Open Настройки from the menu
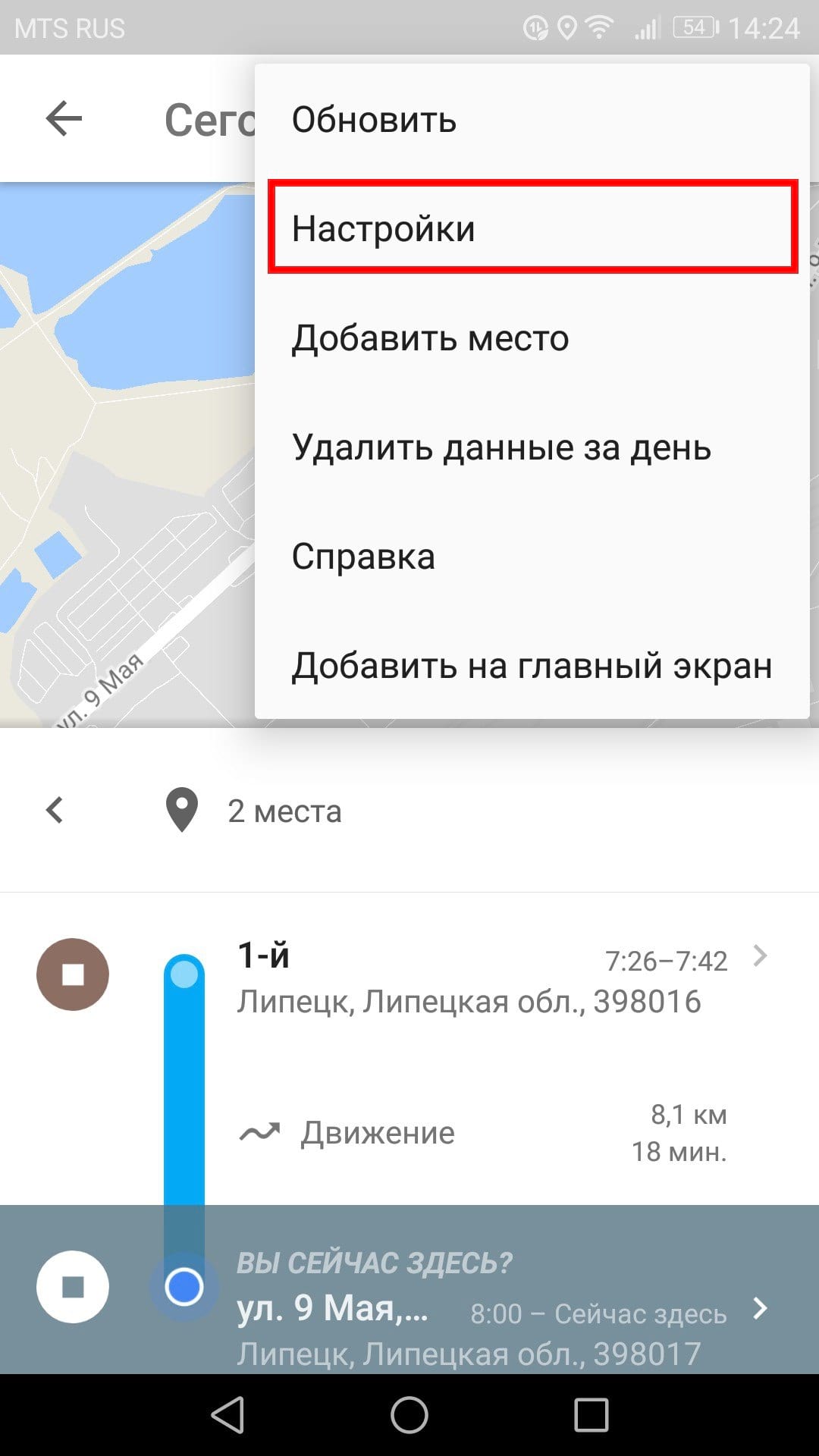819x1456 pixels. tap(531, 227)
